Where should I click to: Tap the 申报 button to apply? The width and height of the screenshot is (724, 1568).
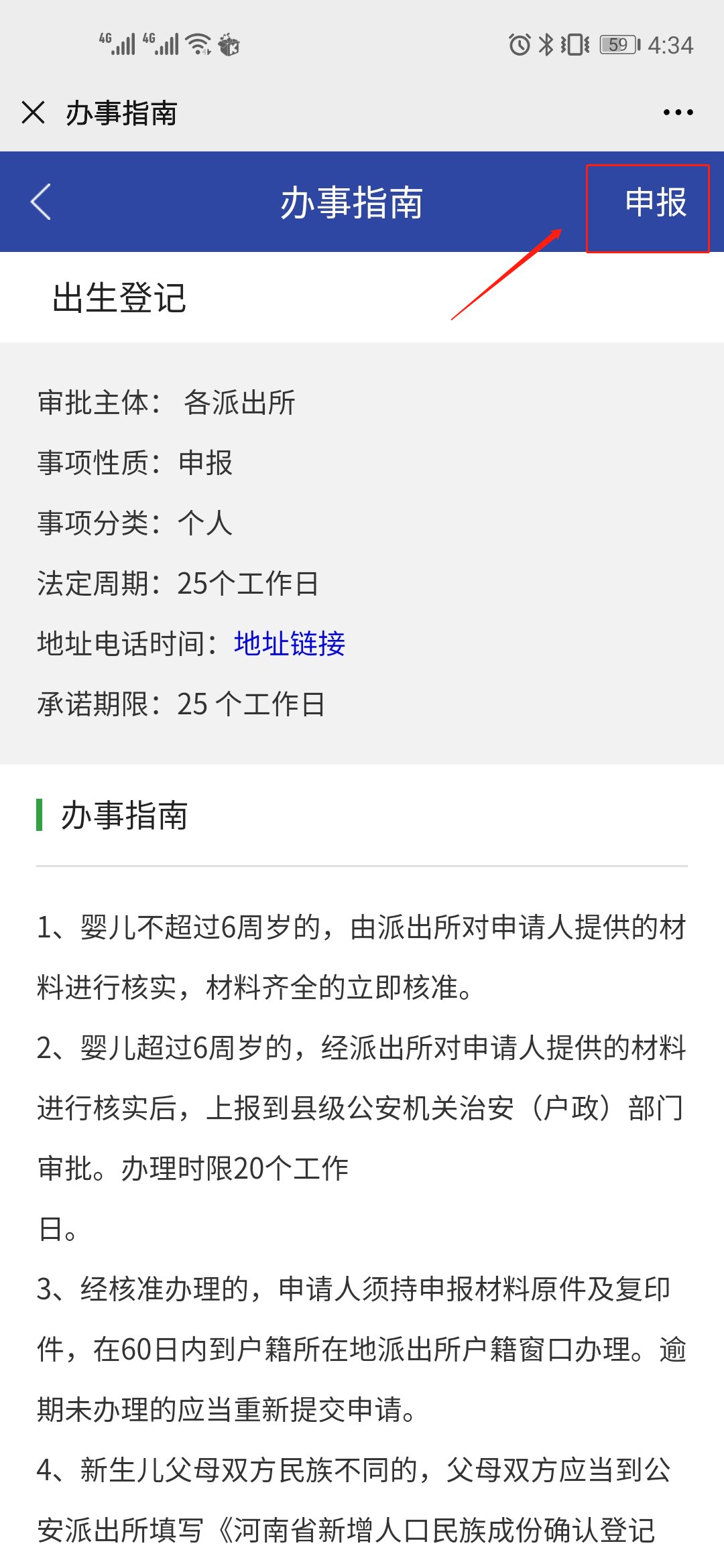[x=654, y=202]
